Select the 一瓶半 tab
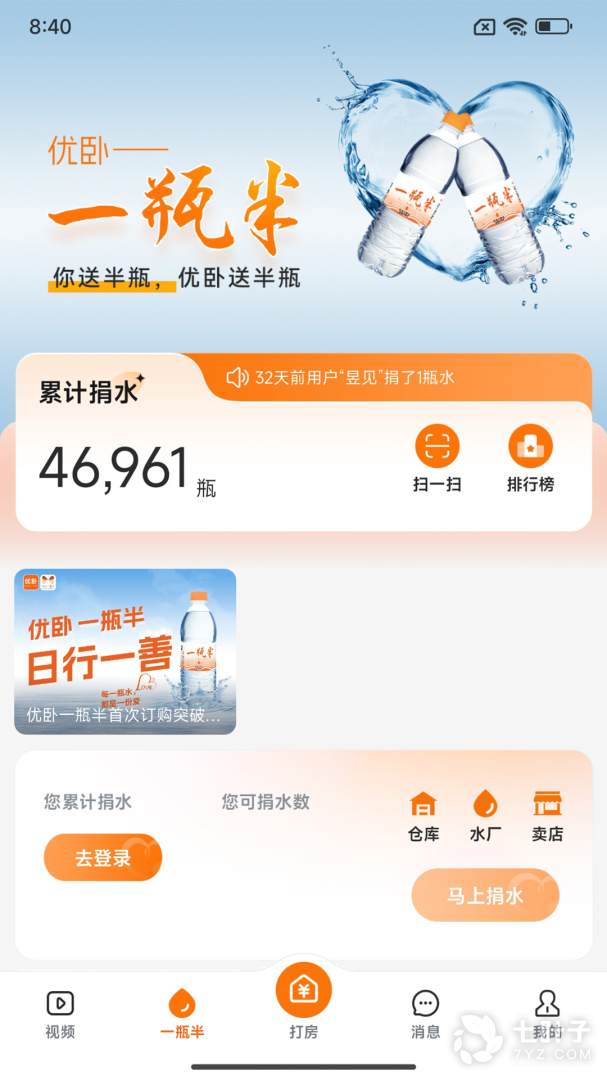This screenshot has height=1080, width=607. pyautogui.click(x=182, y=1014)
